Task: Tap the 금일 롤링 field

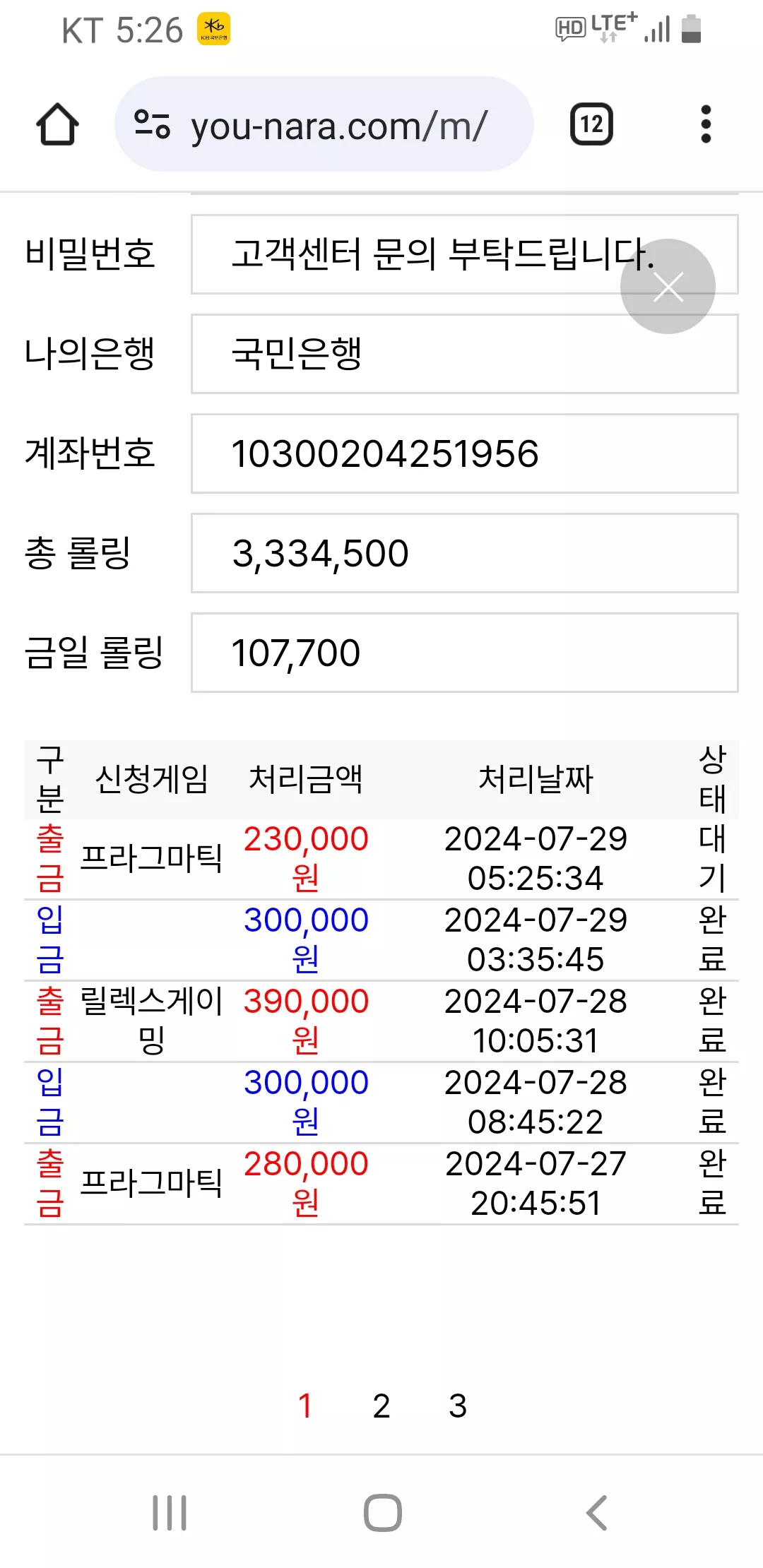Action: (x=465, y=653)
